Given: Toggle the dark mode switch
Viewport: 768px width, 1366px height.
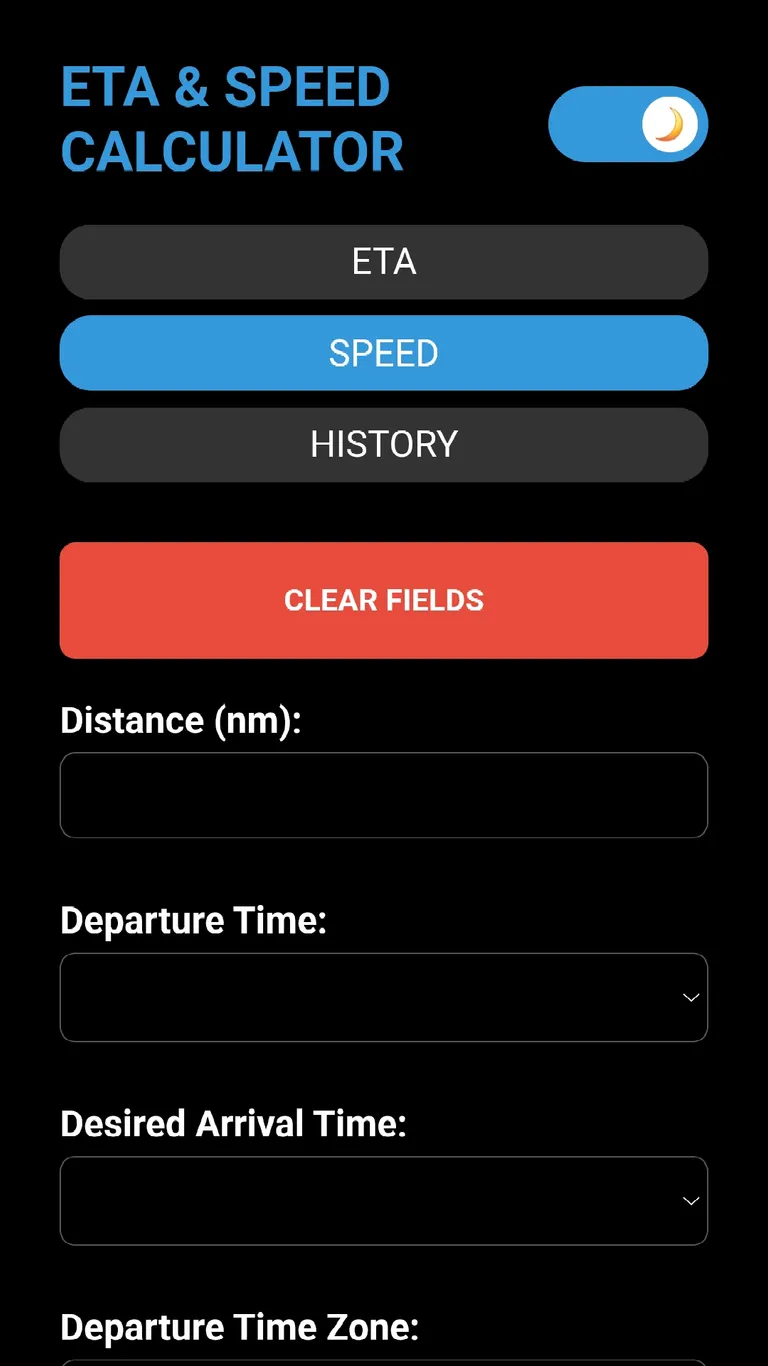Looking at the screenshot, I should pyautogui.click(x=628, y=125).
